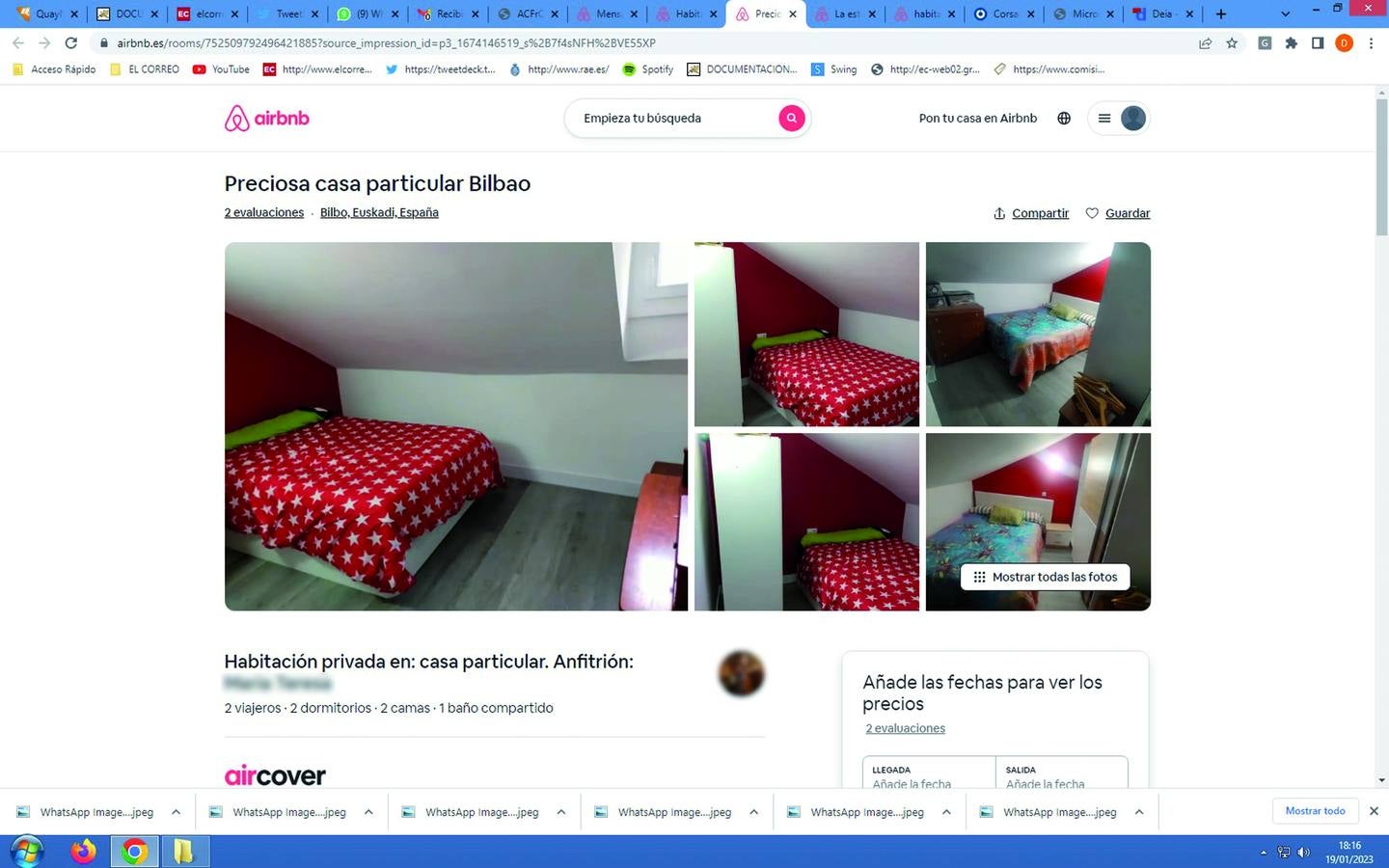Open the language globe selector
The image size is (1389, 868).
coord(1064,119)
